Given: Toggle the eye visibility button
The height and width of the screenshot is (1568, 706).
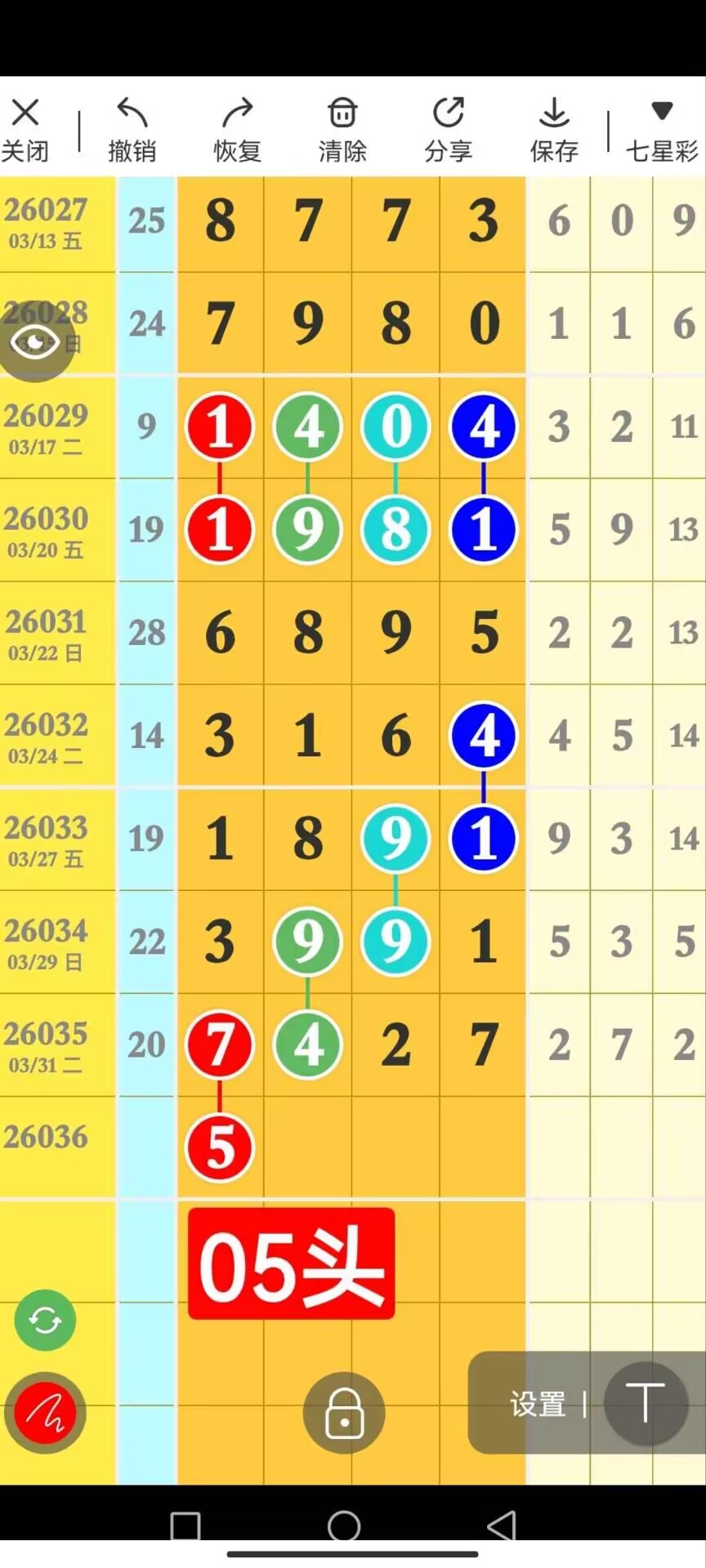Looking at the screenshot, I should pyautogui.click(x=35, y=341).
